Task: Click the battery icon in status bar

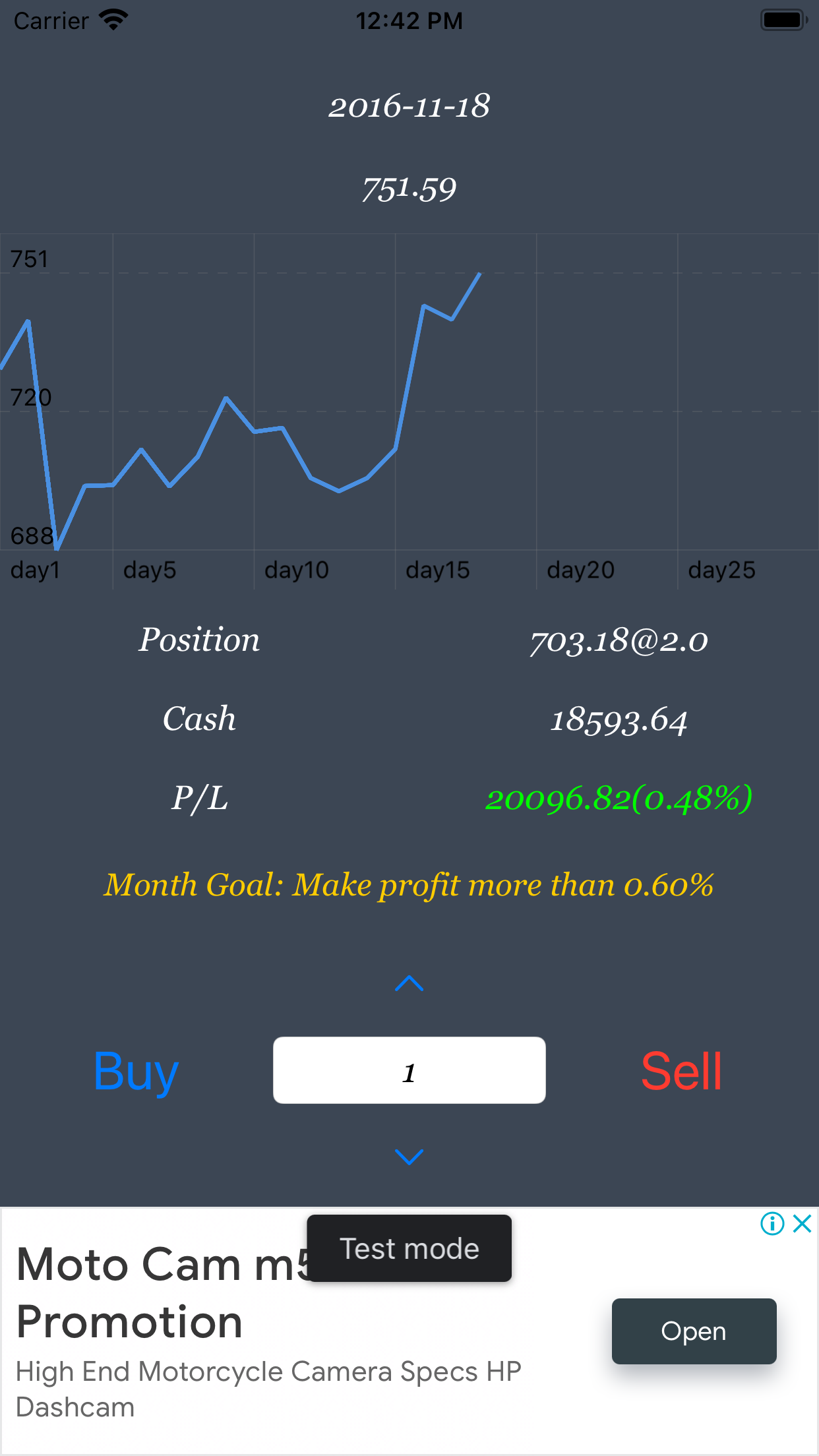Action: (x=783, y=19)
